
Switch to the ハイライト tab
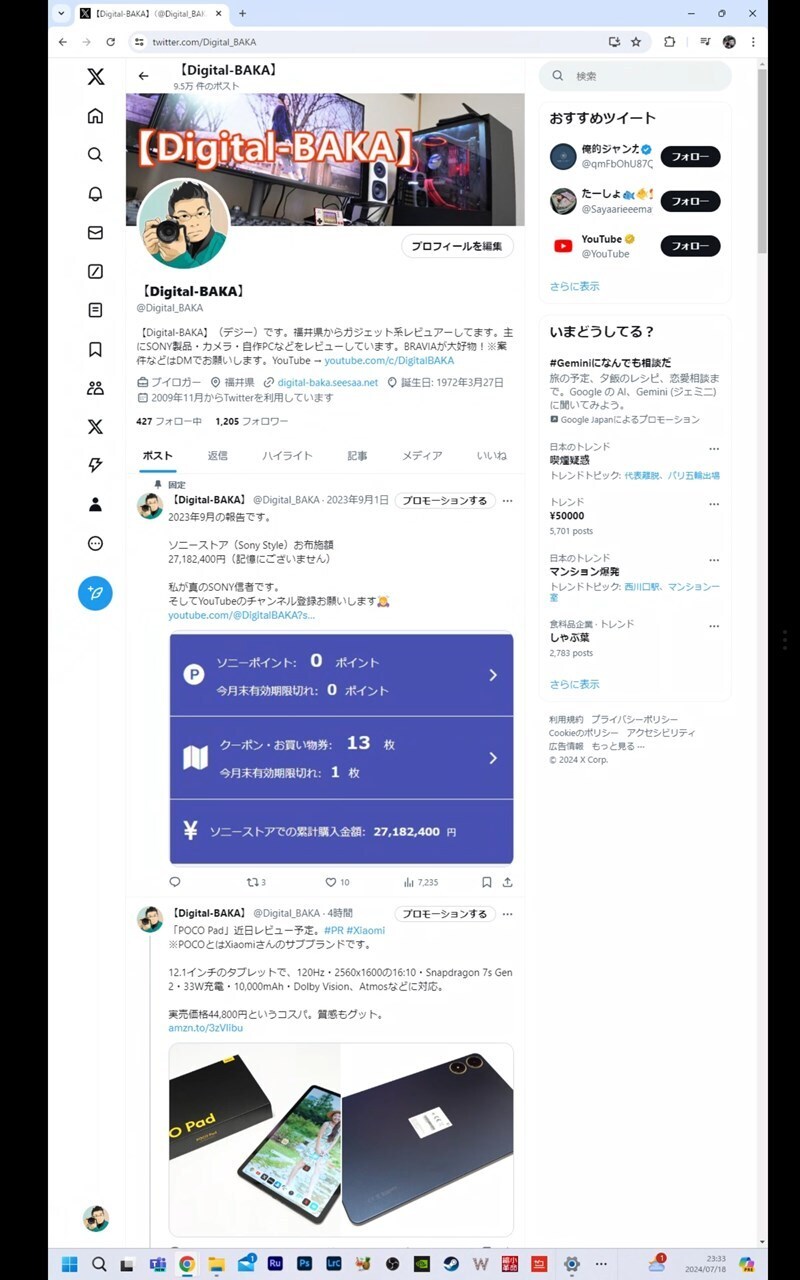(288, 456)
